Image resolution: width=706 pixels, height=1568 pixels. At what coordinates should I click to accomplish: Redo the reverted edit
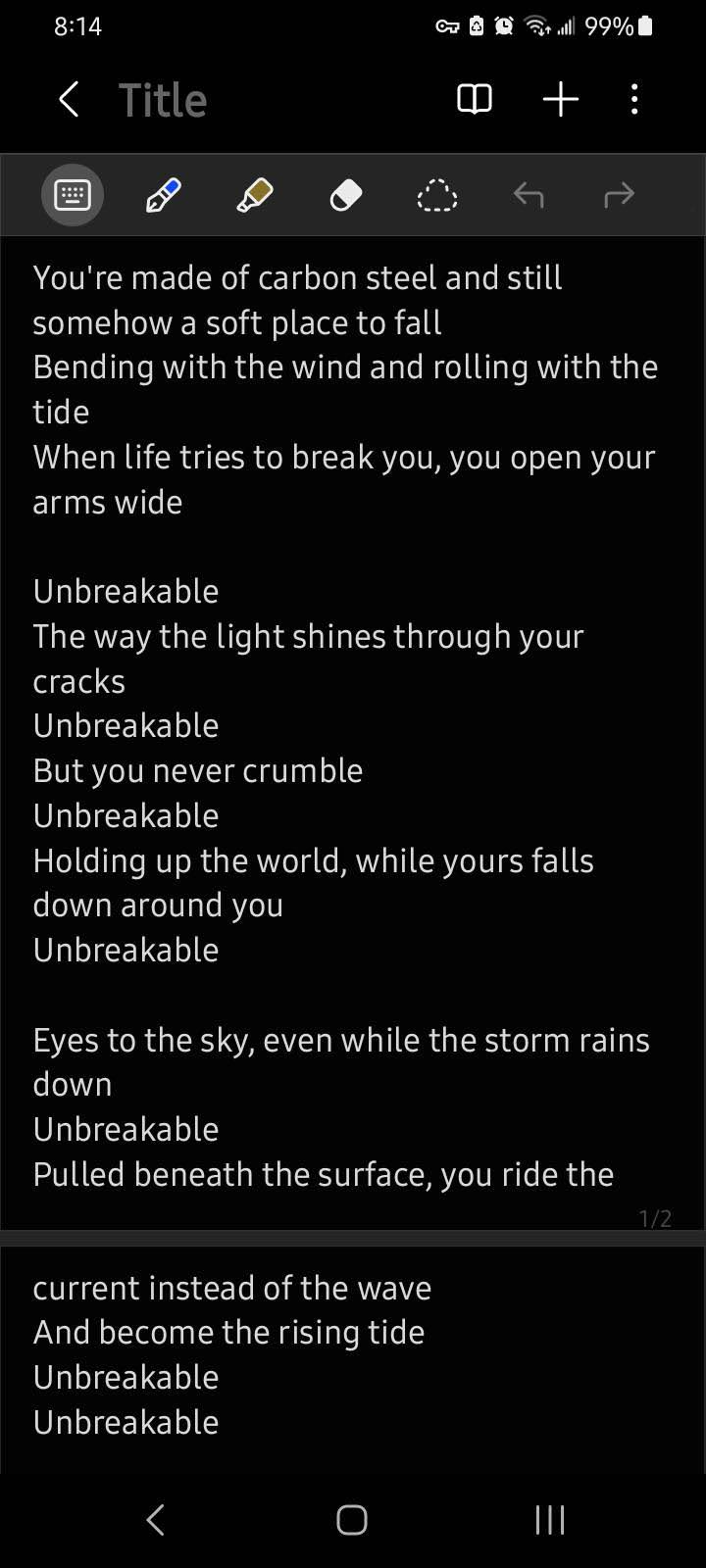coord(619,195)
